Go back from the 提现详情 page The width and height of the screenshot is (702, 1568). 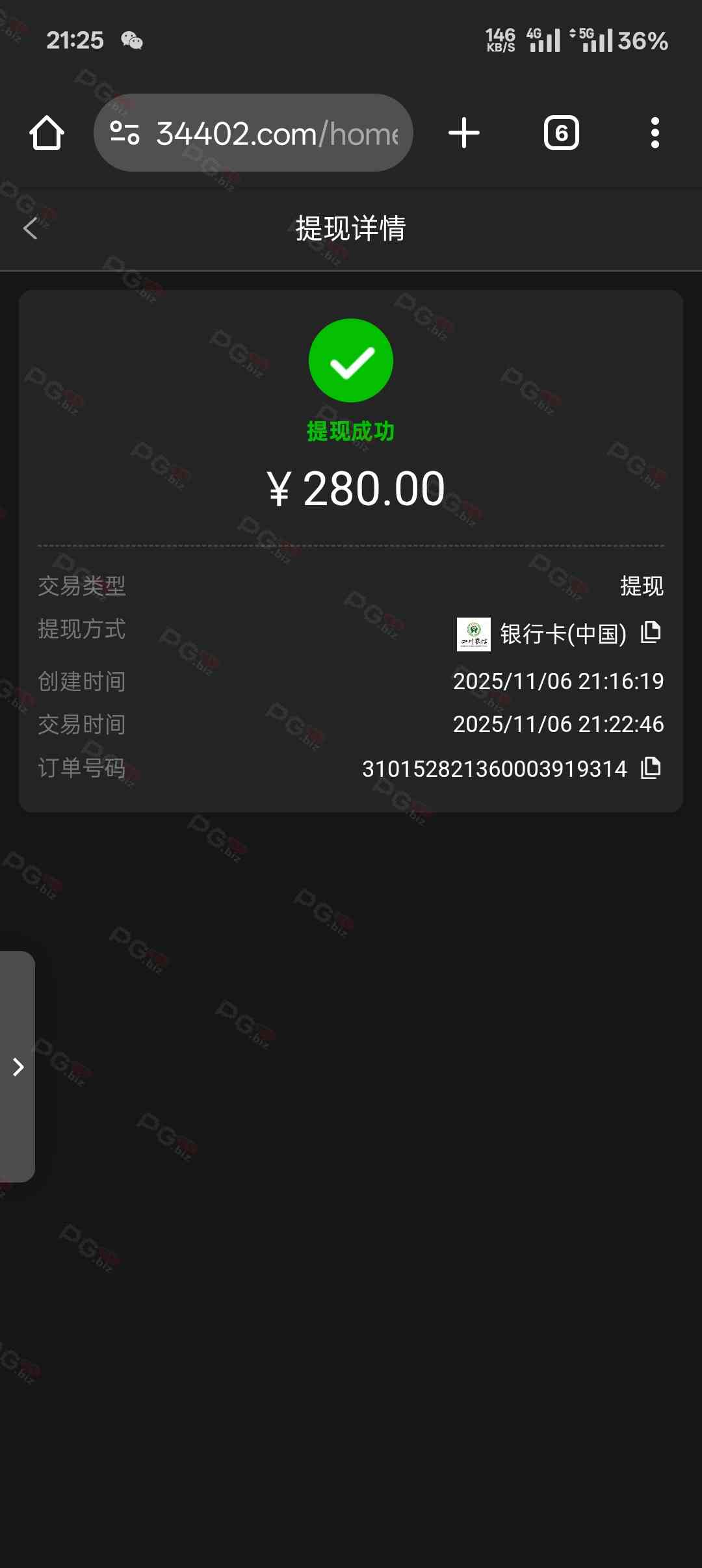[30, 229]
